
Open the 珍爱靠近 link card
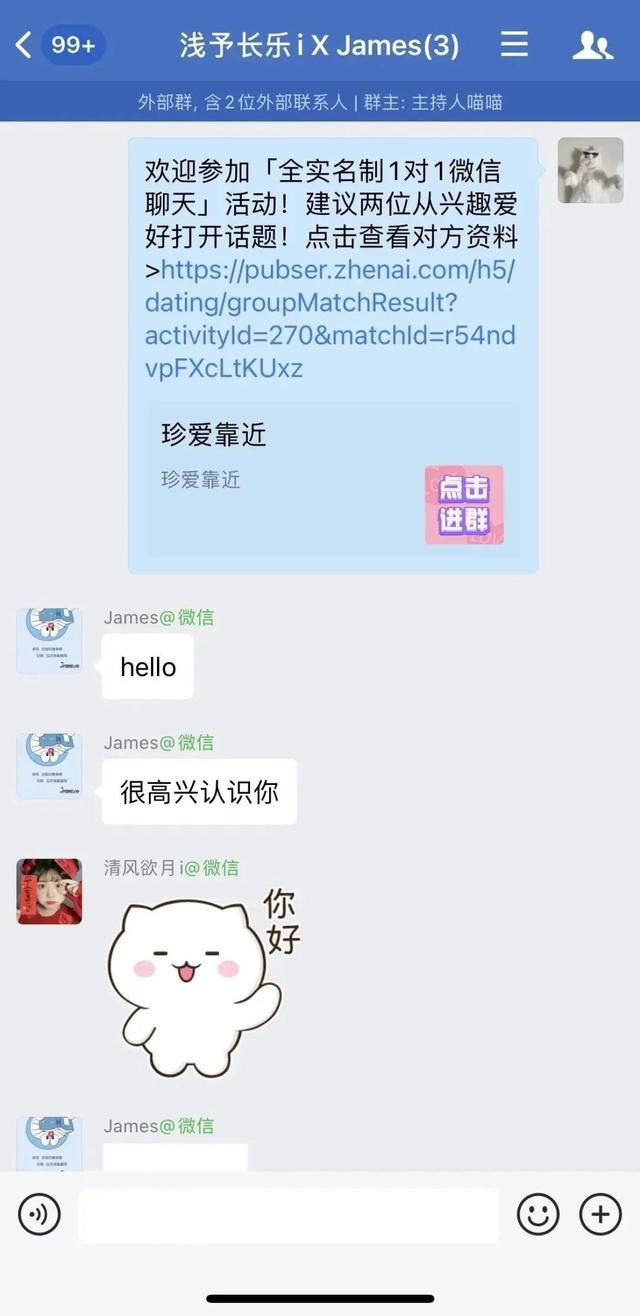(332, 478)
